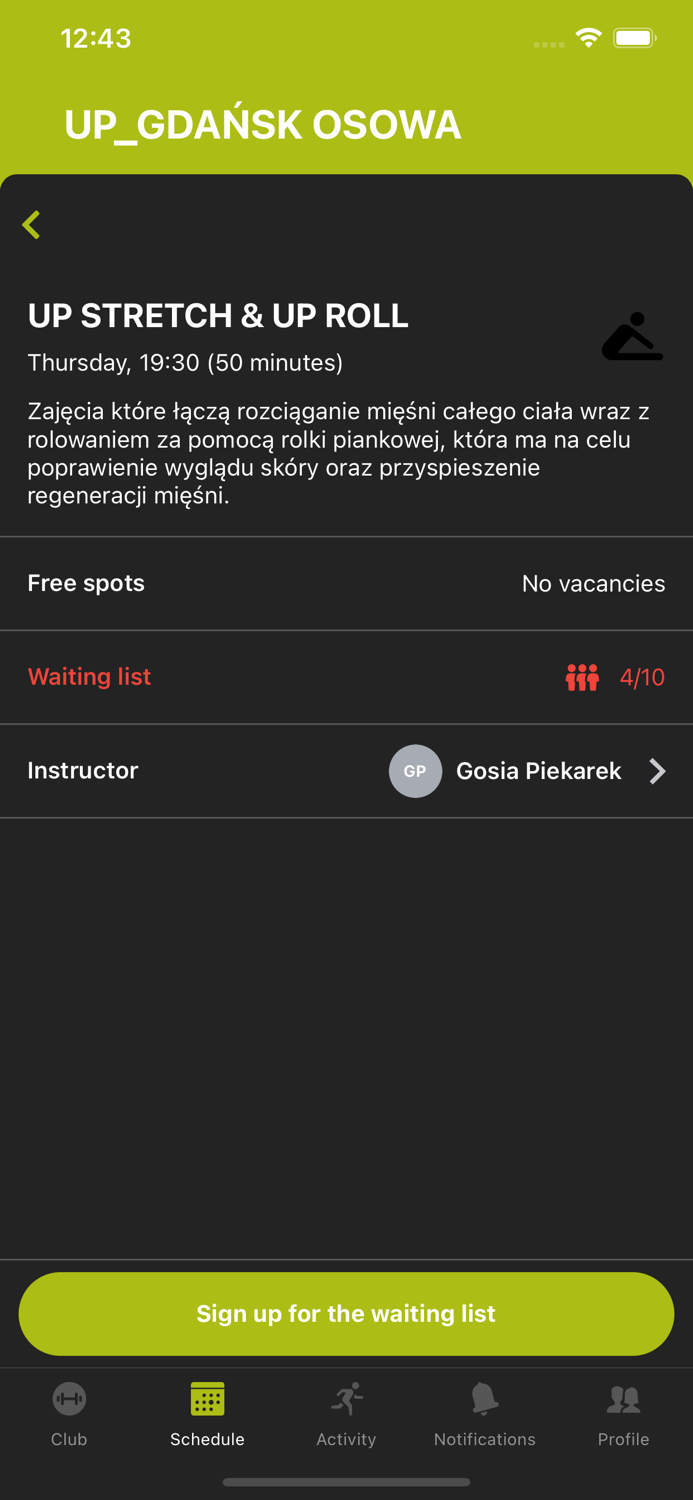View the Notifications tab

tap(485, 1414)
